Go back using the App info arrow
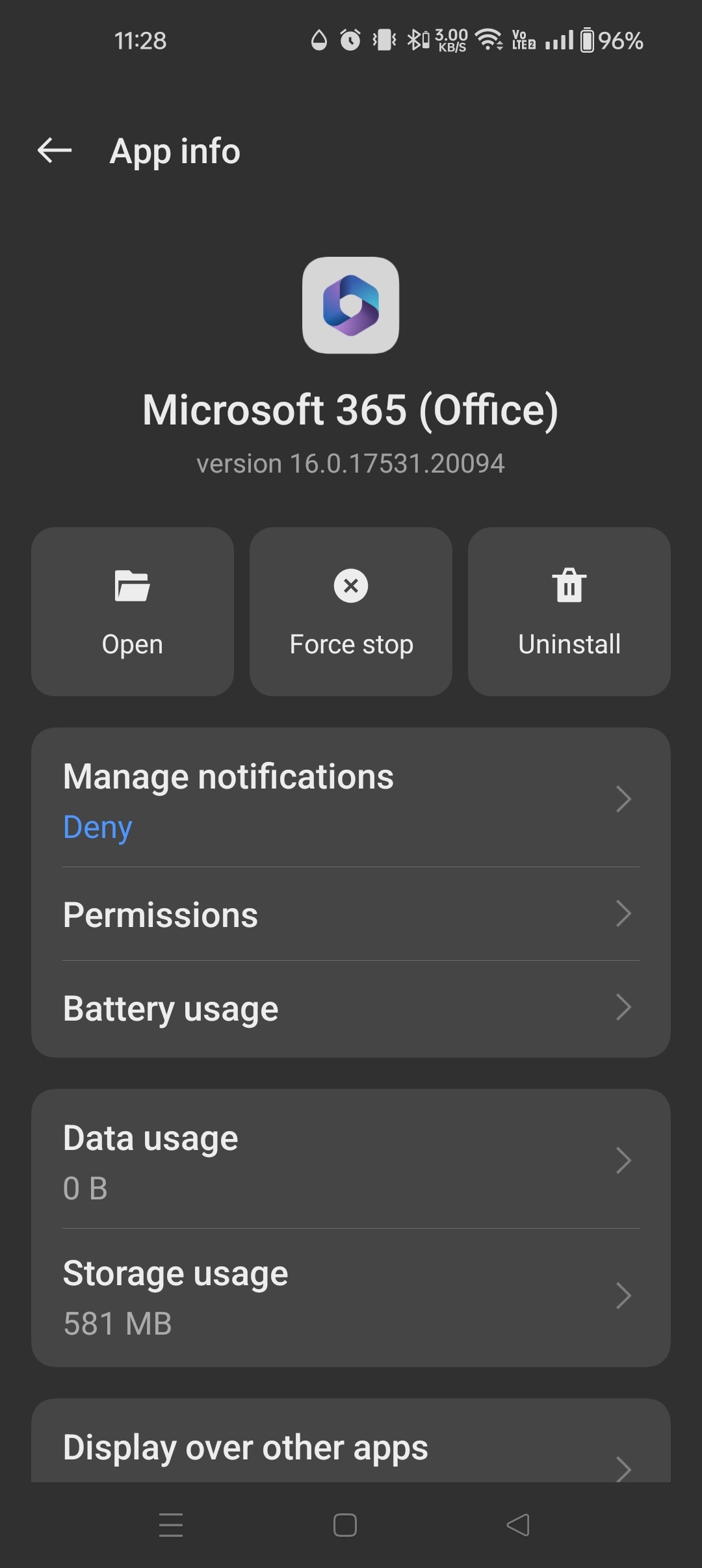Viewport: 702px width, 1568px height. click(x=55, y=151)
